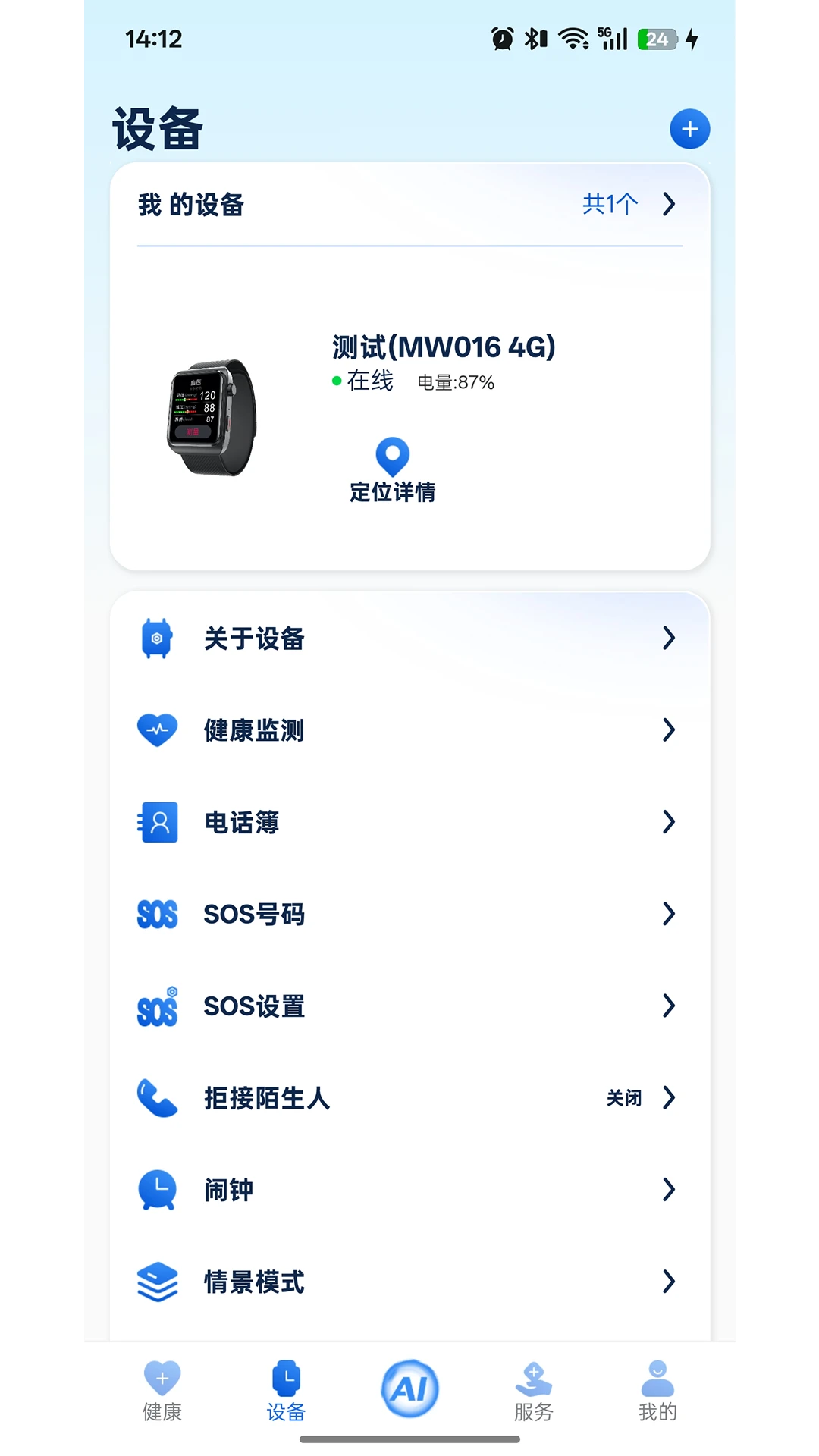Switch to the 服务 tab
The width and height of the screenshot is (819, 1456).
click(x=534, y=1391)
